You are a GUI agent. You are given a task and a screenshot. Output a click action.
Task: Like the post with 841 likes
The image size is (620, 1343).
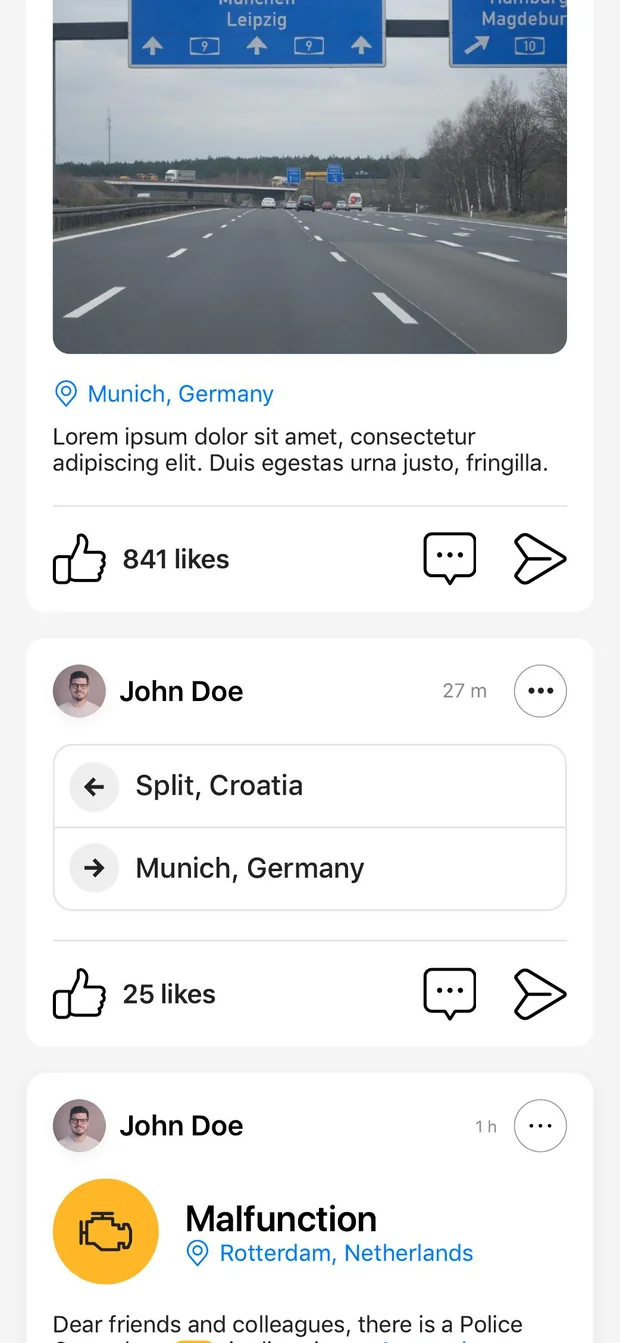click(79, 559)
